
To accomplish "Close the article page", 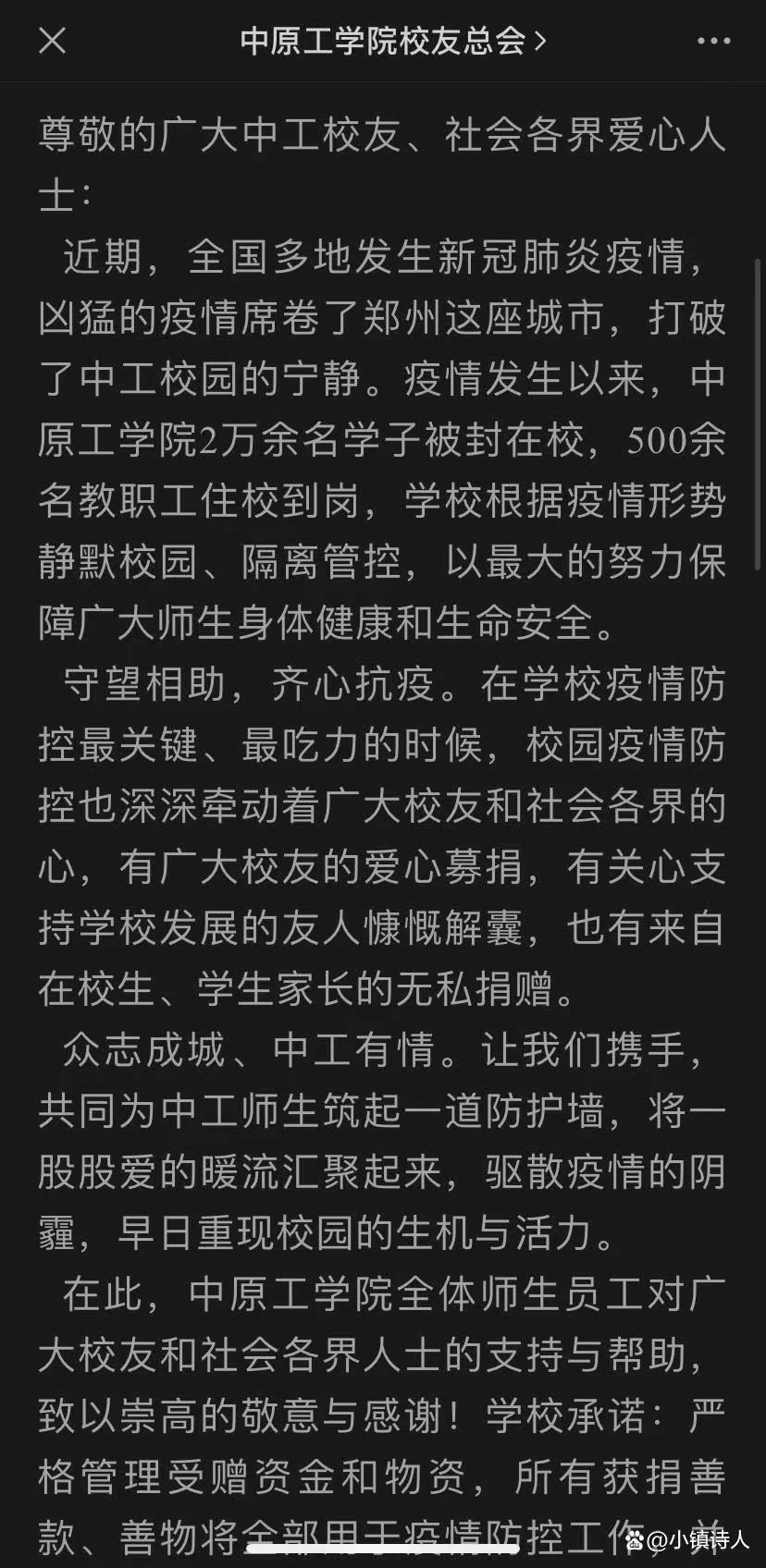I will tap(53, 41).
